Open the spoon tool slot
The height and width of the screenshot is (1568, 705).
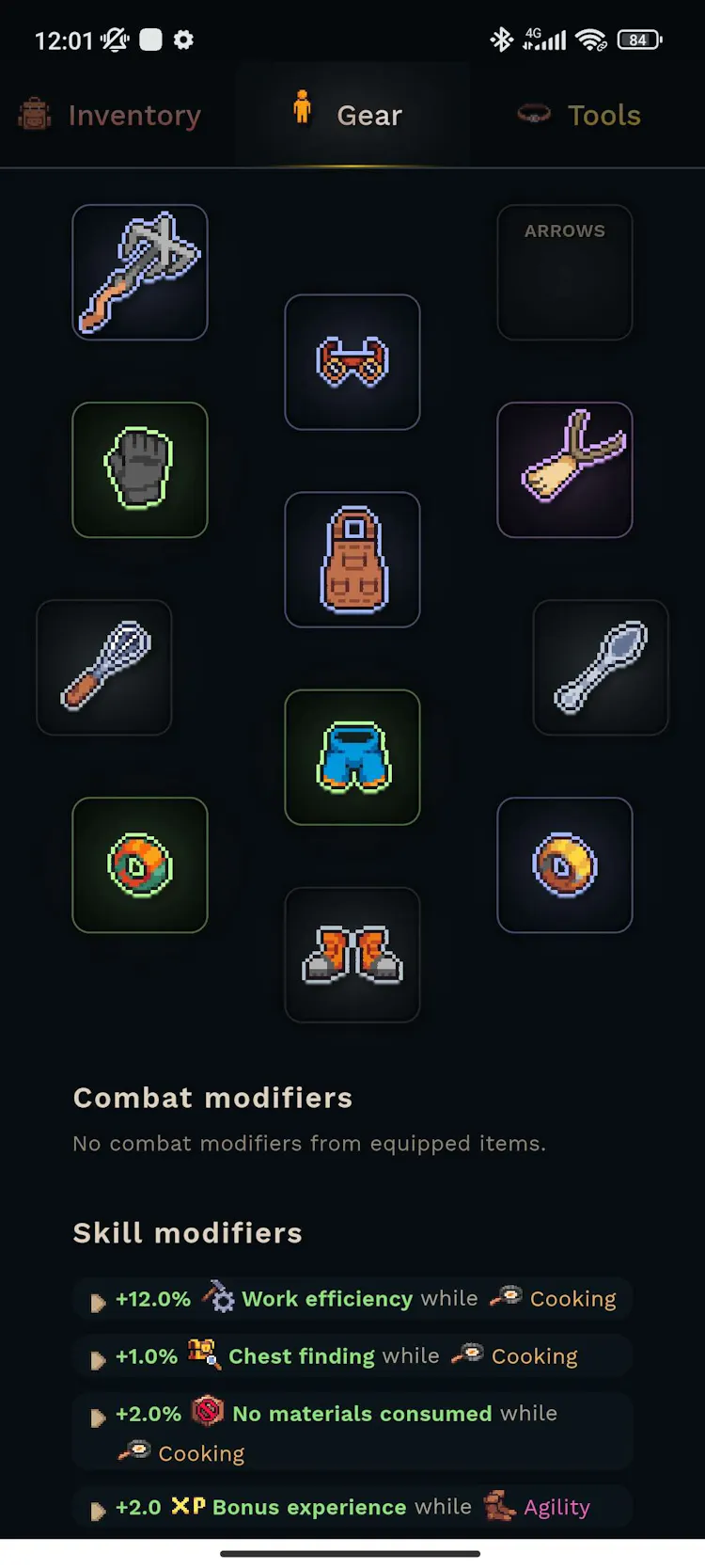(x=601, y=668)
